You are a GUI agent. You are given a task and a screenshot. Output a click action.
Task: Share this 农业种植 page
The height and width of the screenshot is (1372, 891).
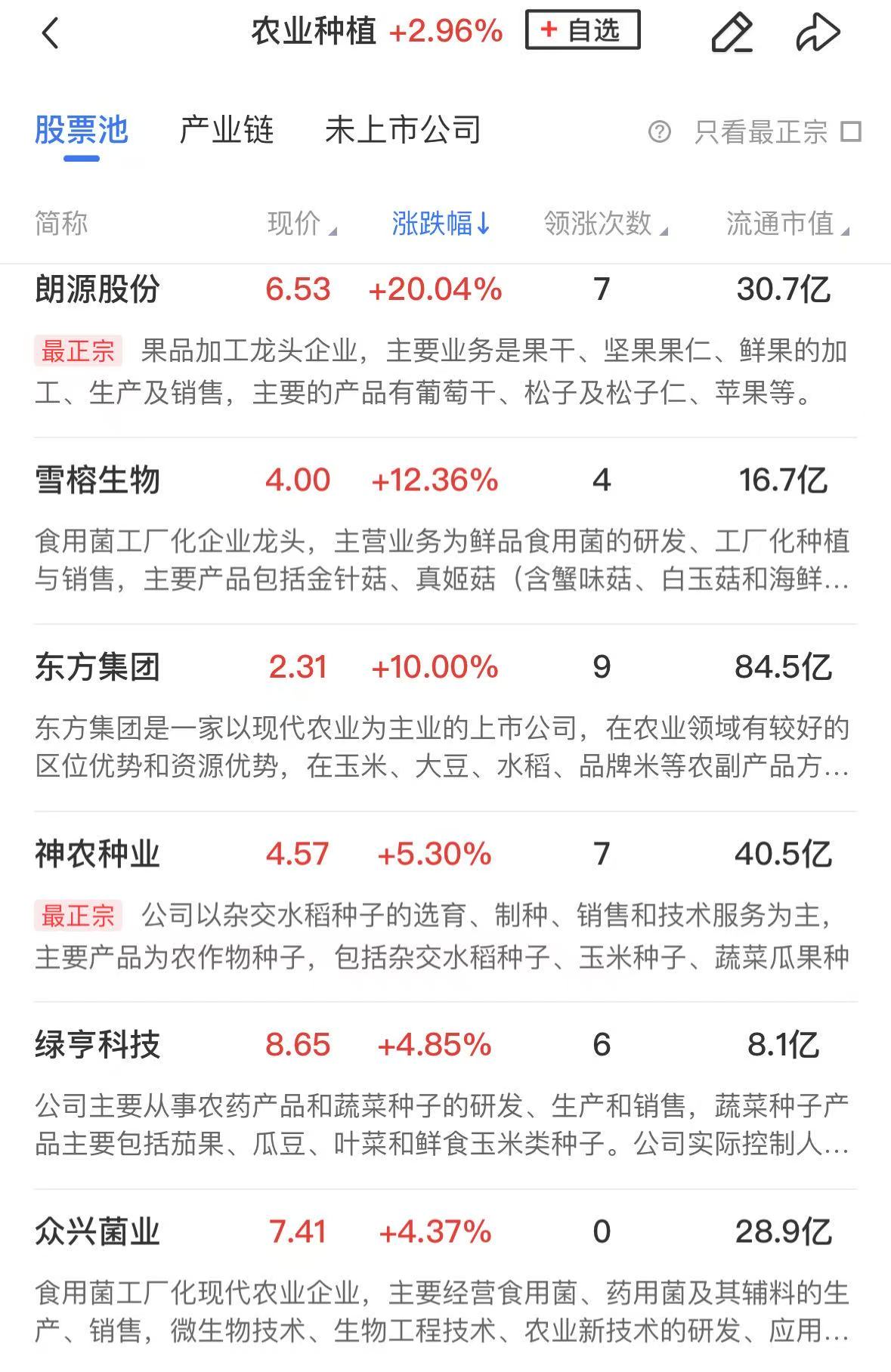pyautogui.click(x=818, y=32)
